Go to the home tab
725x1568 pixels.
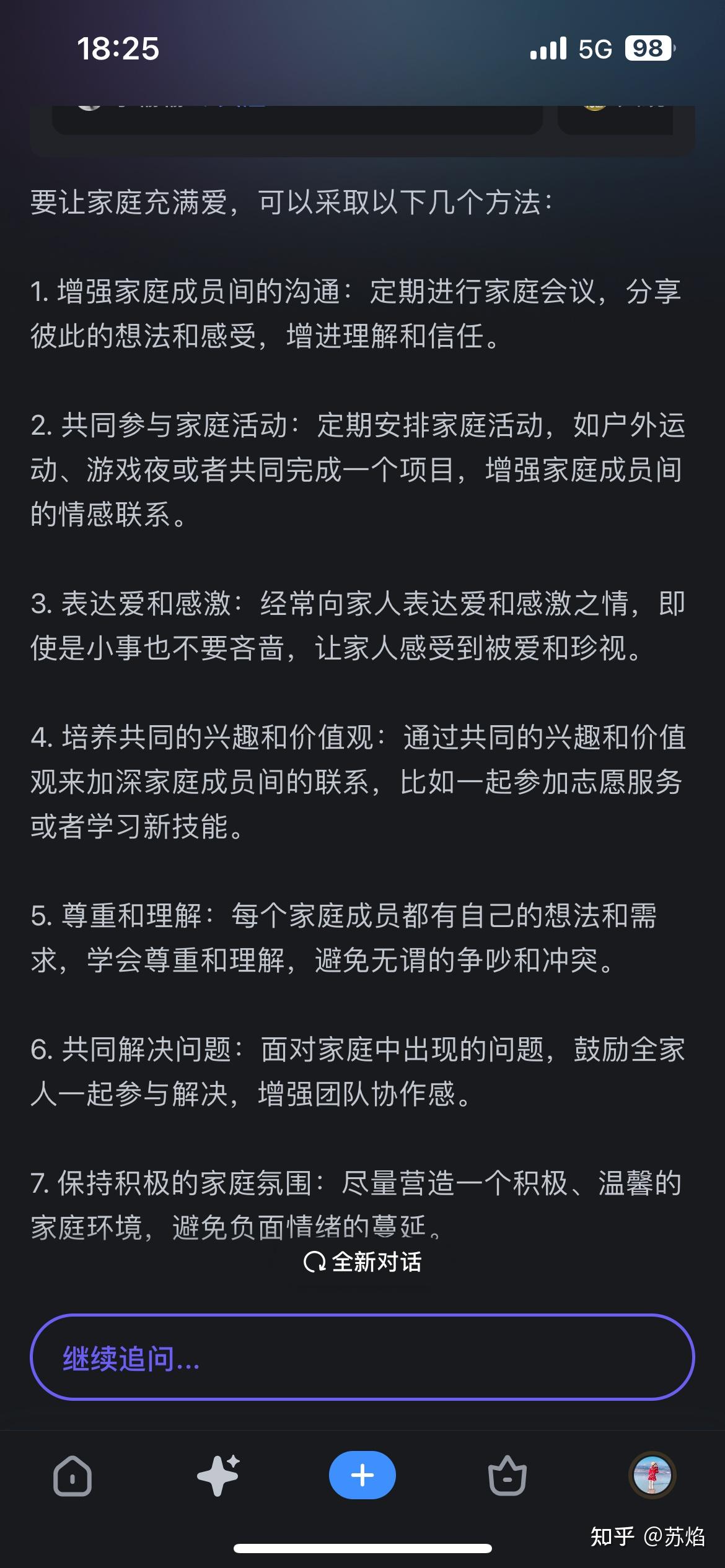coord(72,1476)
